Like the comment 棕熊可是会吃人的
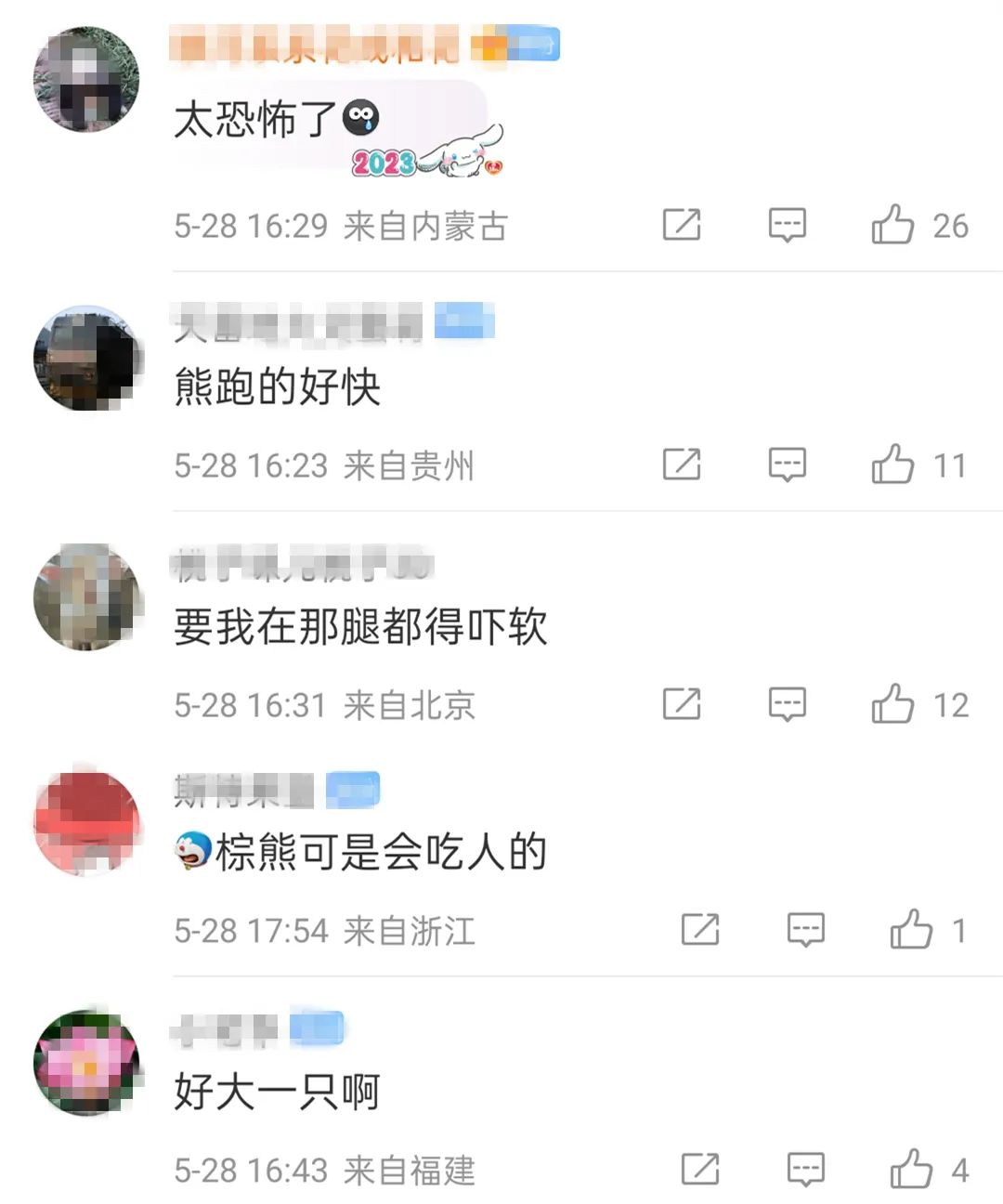This screenshot has height=1204, width=1003. point(911,929)
